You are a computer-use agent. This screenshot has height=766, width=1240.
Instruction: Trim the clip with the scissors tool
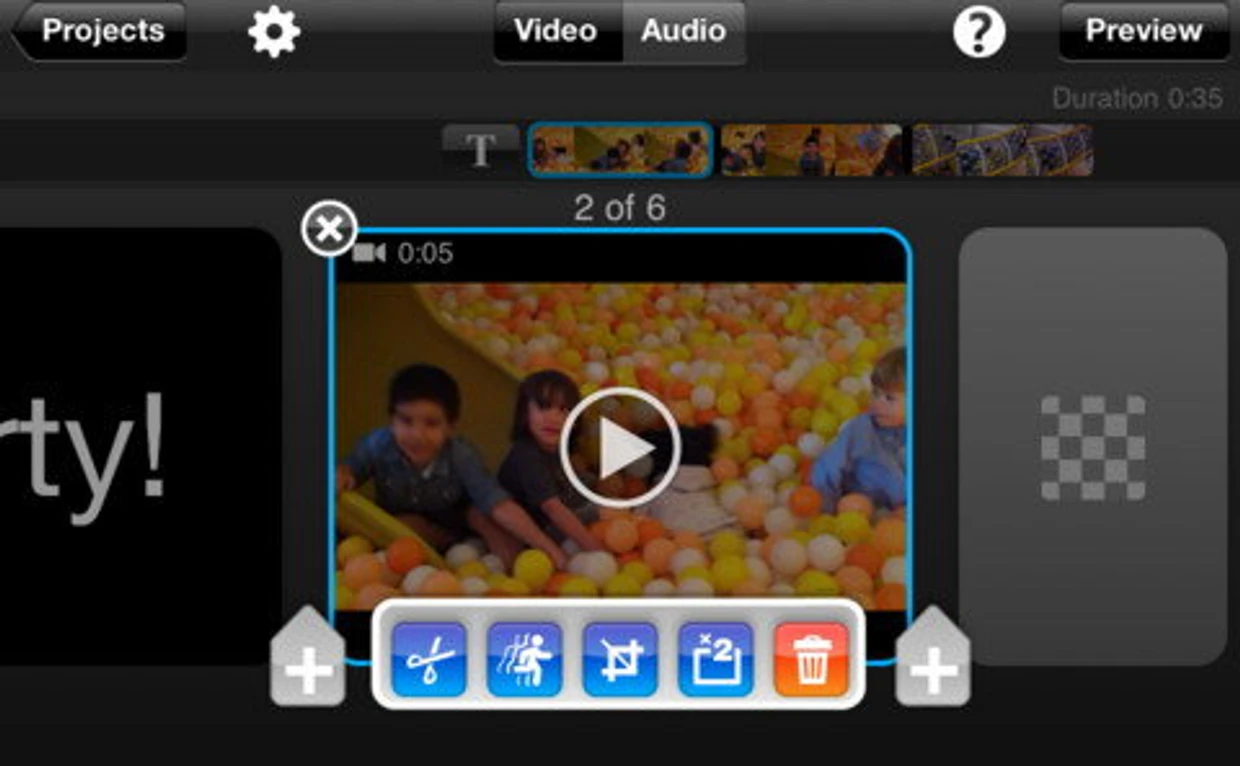429,659
